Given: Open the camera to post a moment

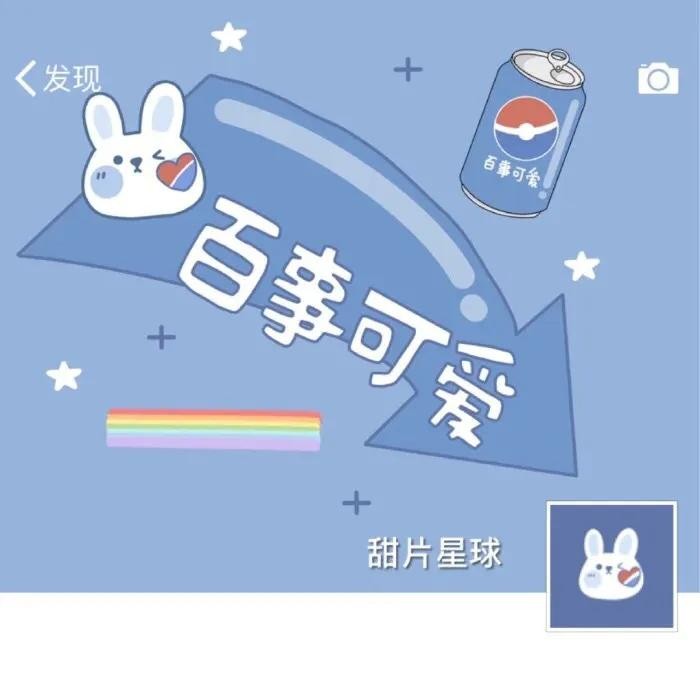Looking at the screenshot, I should [x=657, y=78].
